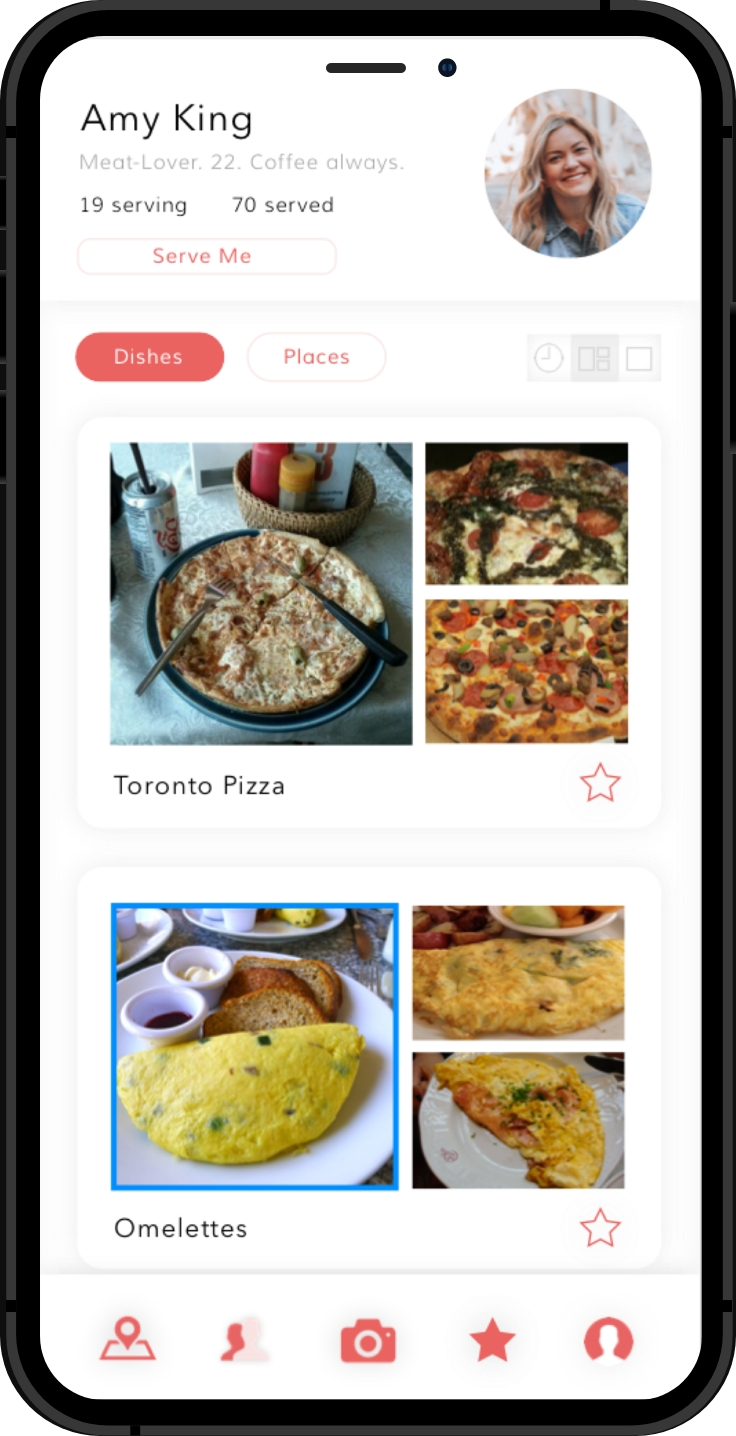
Task: Switch to the Places tab
Action: coord(316,357)
